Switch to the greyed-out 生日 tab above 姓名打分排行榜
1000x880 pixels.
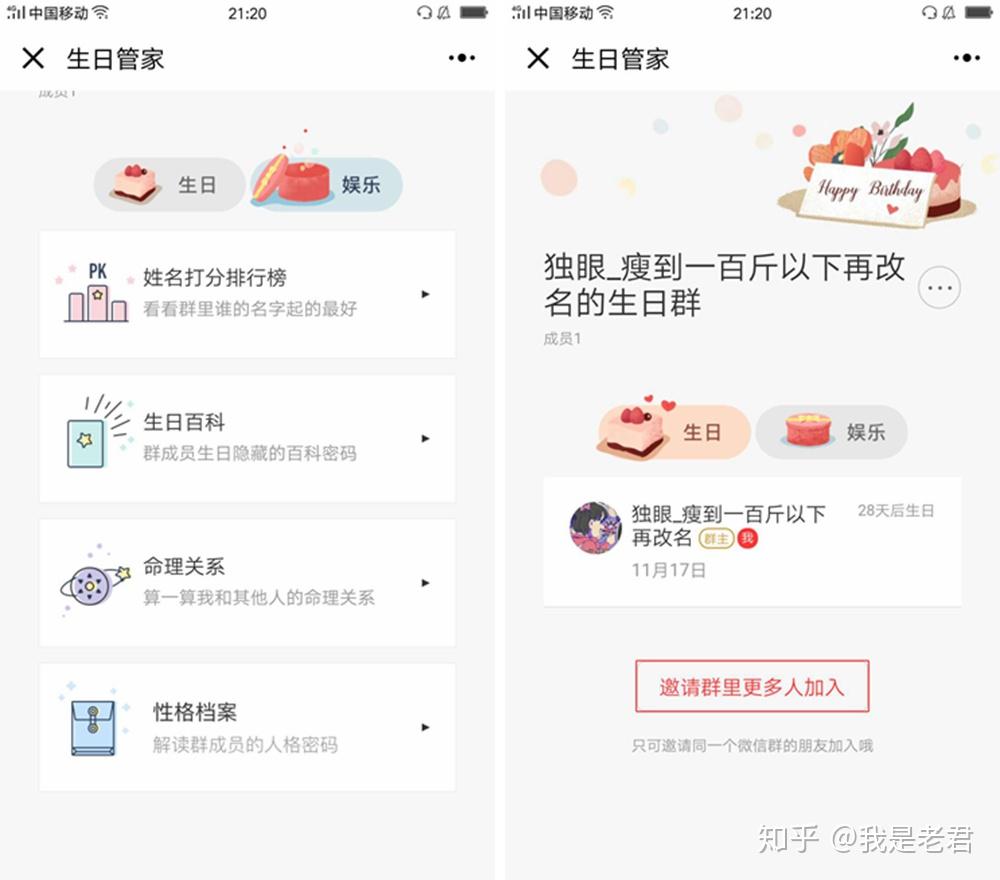click(170, 185)
